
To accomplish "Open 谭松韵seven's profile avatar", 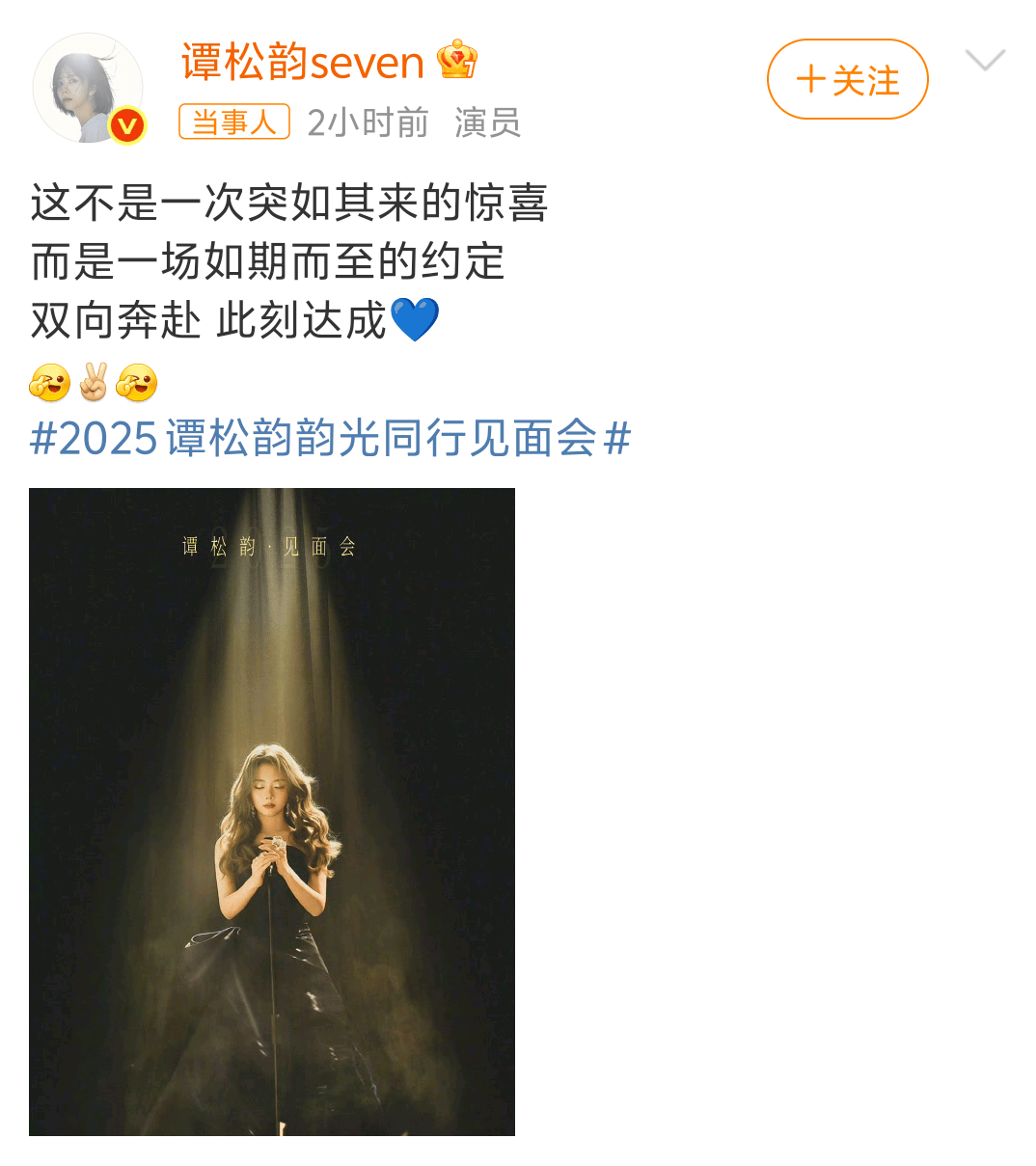I will click(88, 89).
